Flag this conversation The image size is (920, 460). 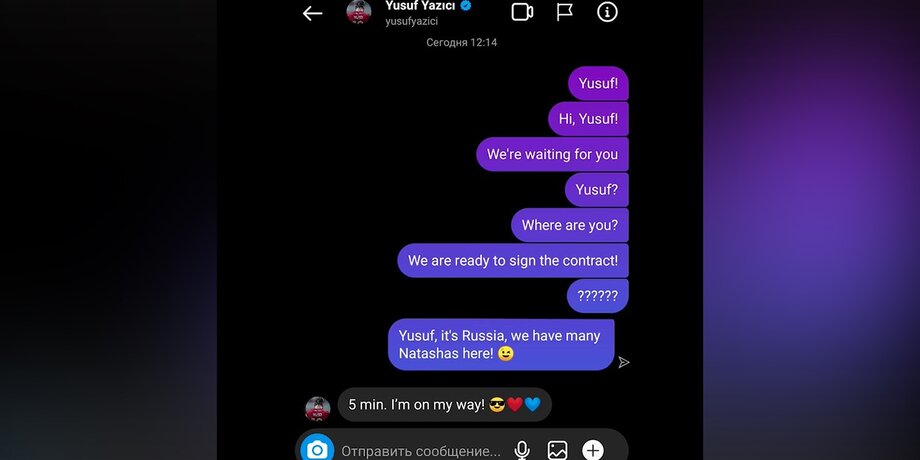[x=564, y=12]
